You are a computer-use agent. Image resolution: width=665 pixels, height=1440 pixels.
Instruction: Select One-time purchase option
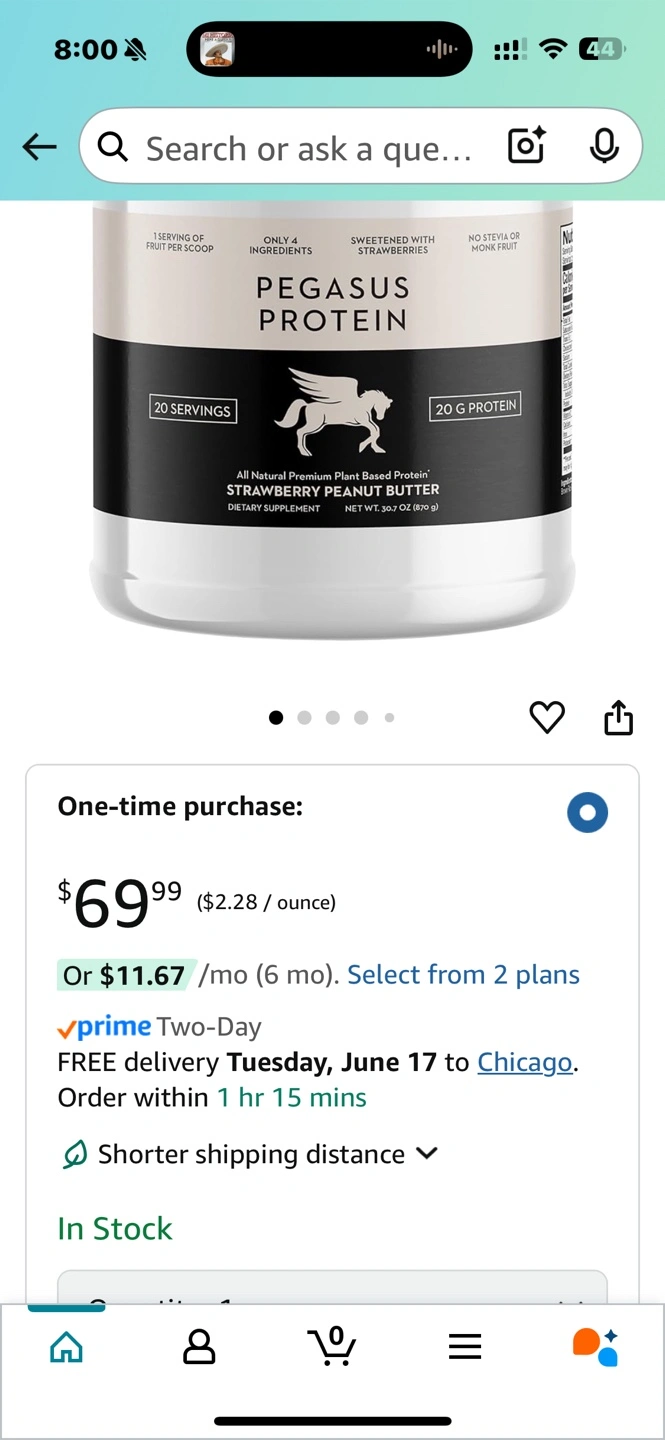click(587, 812)
